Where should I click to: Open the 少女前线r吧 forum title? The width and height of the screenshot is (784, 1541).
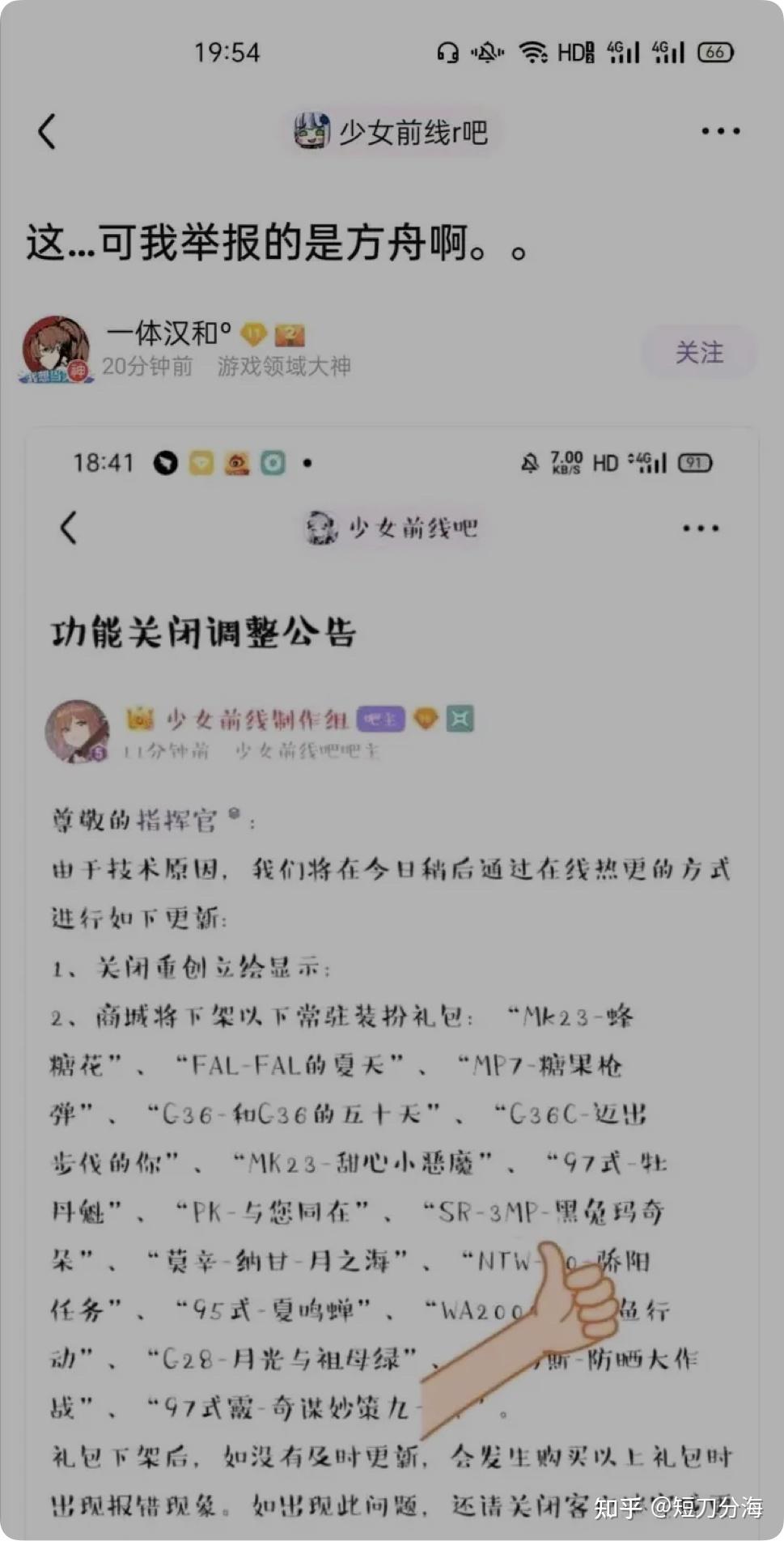pos(391,131)
